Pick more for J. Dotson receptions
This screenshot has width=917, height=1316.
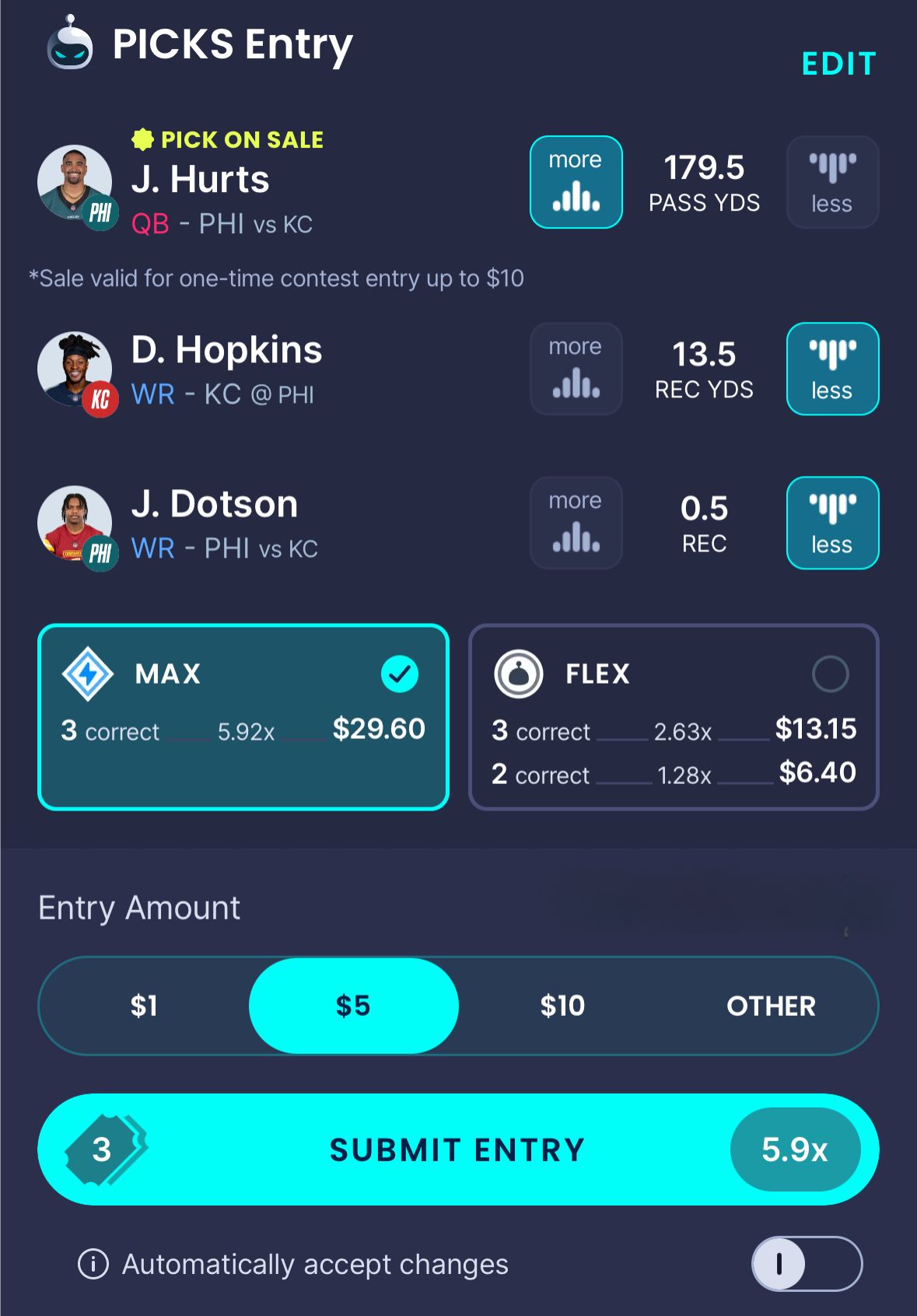576,523
